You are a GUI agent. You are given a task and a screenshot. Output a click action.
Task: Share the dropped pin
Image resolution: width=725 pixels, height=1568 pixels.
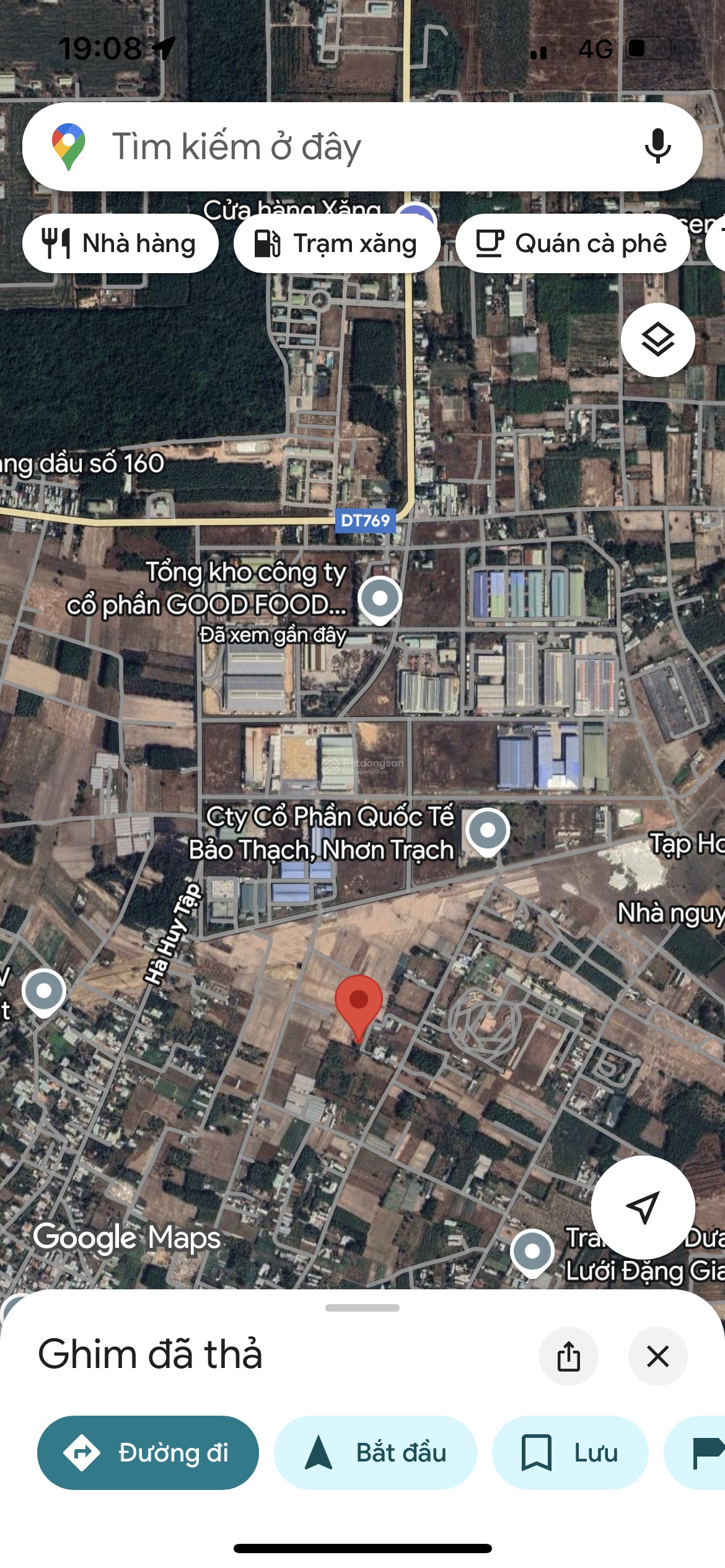click(x=568, y=1356)
